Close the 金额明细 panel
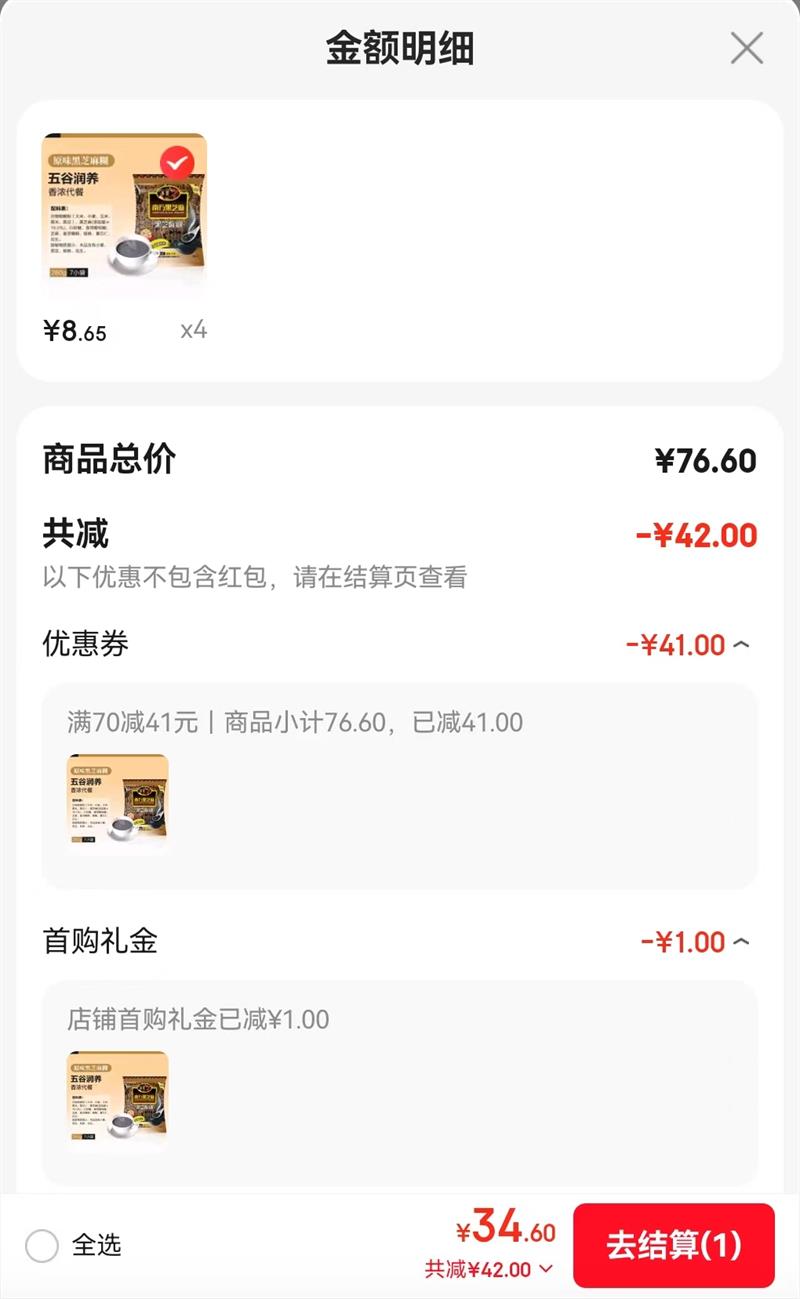The height and width of the screenshot is (1299, 800). click(x=746, y=48)
